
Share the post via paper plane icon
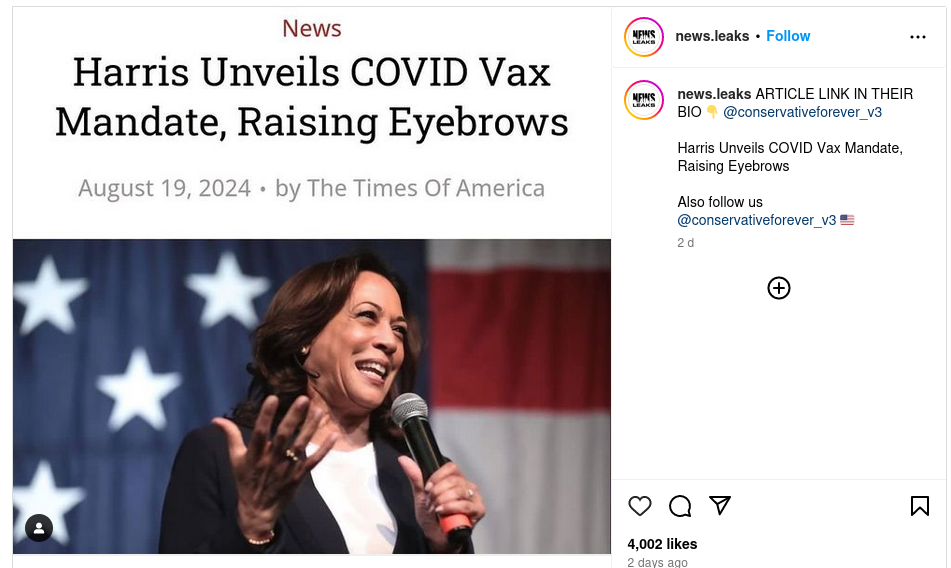pos(720,506)
